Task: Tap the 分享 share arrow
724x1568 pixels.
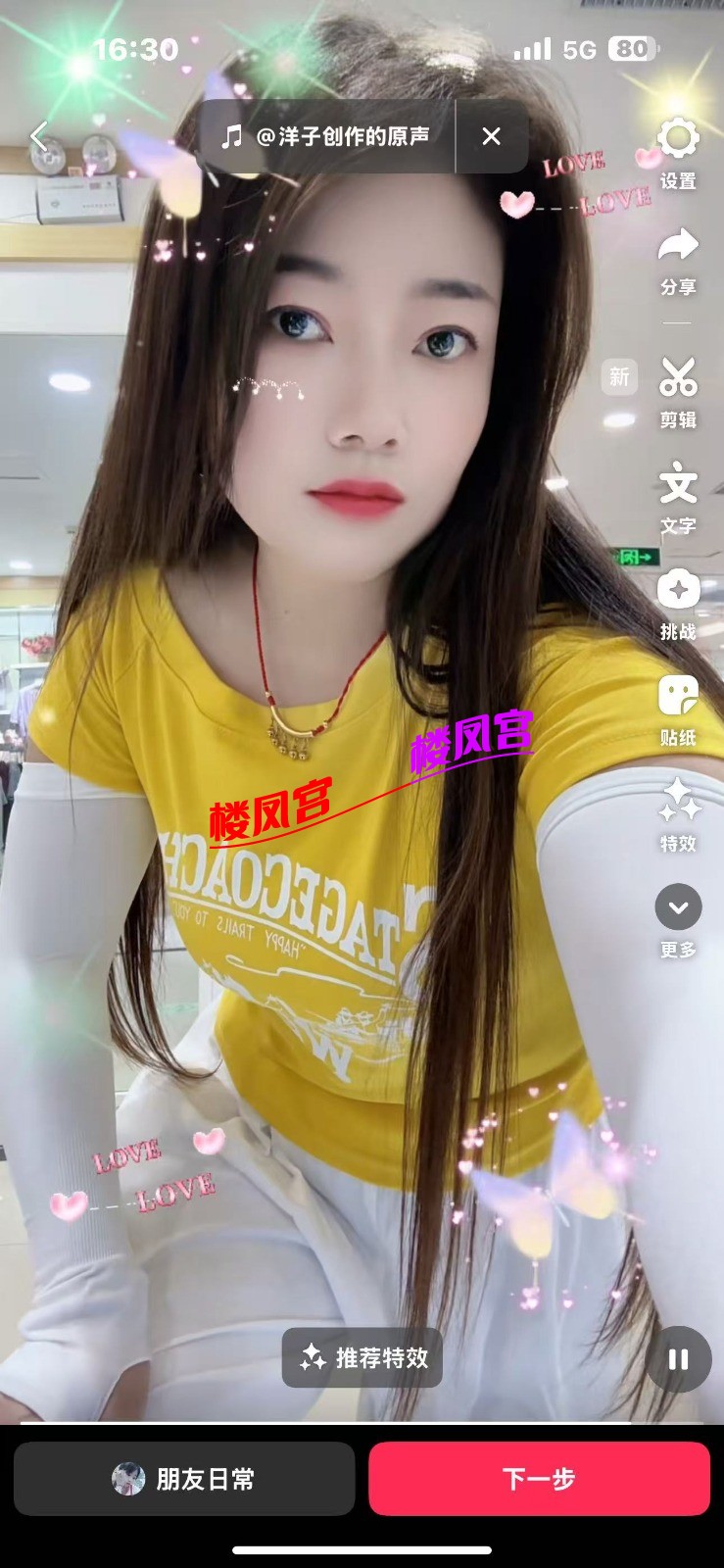Action: tap(678, 258)
